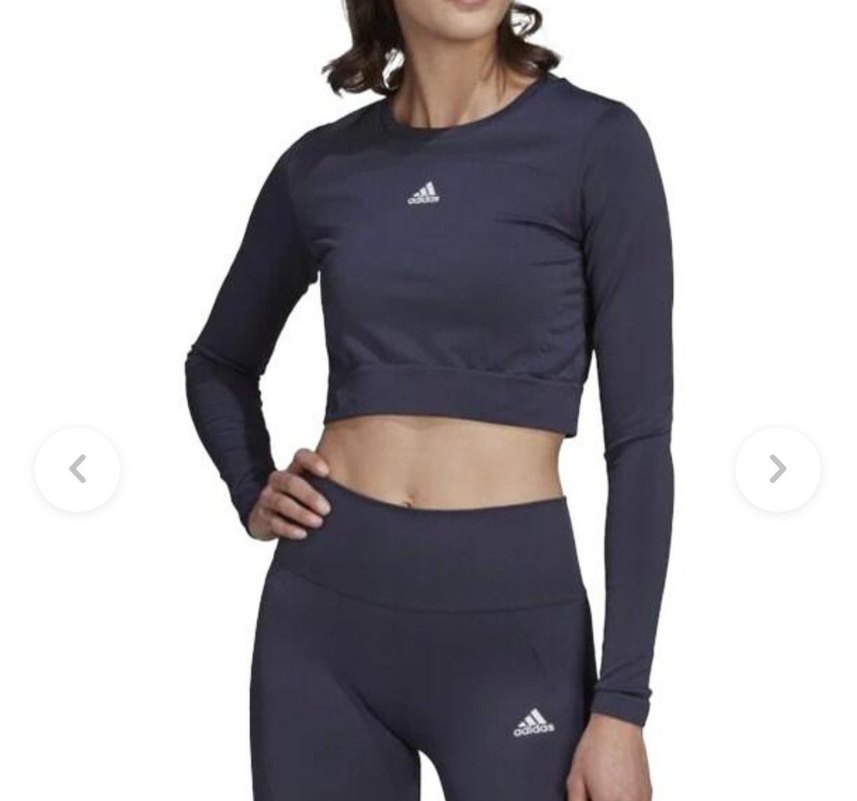This screenshot has width=857, height=801.
Task: Go to the previous product image
Action: pyautogui.click(x=78, y=469)
